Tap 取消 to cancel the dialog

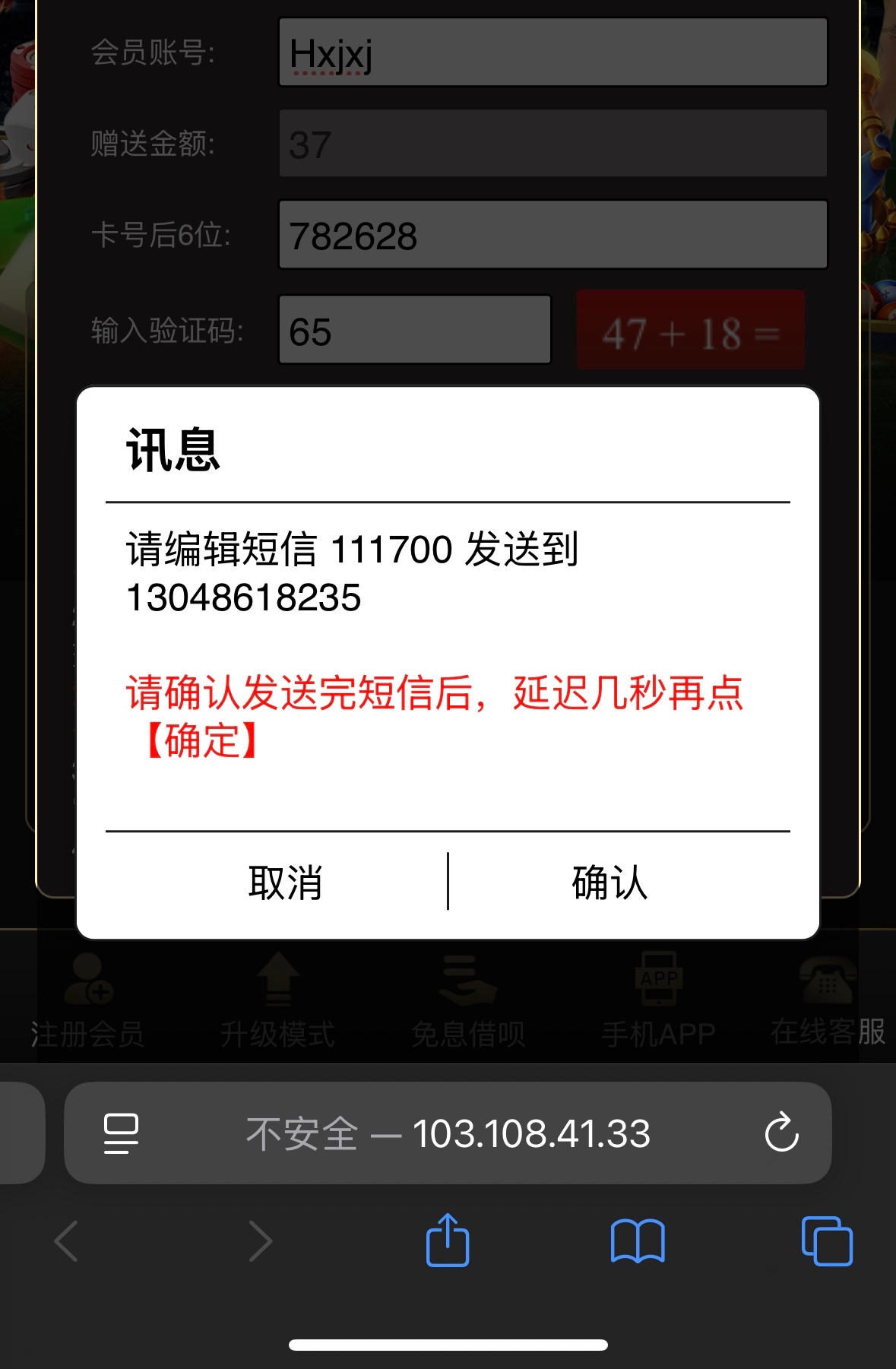(285, 883)
